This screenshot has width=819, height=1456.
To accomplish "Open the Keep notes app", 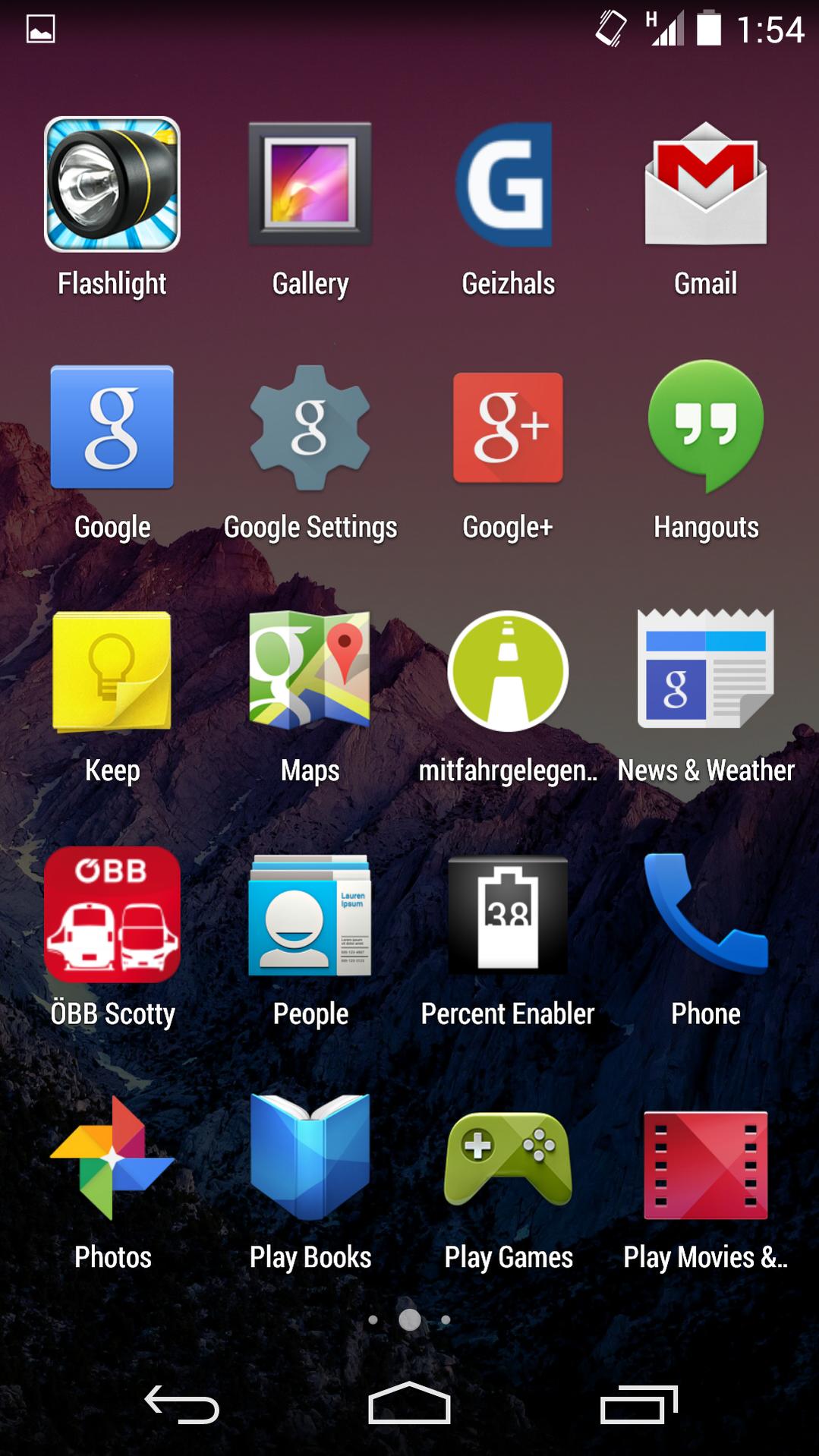I will [x=112, y=671].
